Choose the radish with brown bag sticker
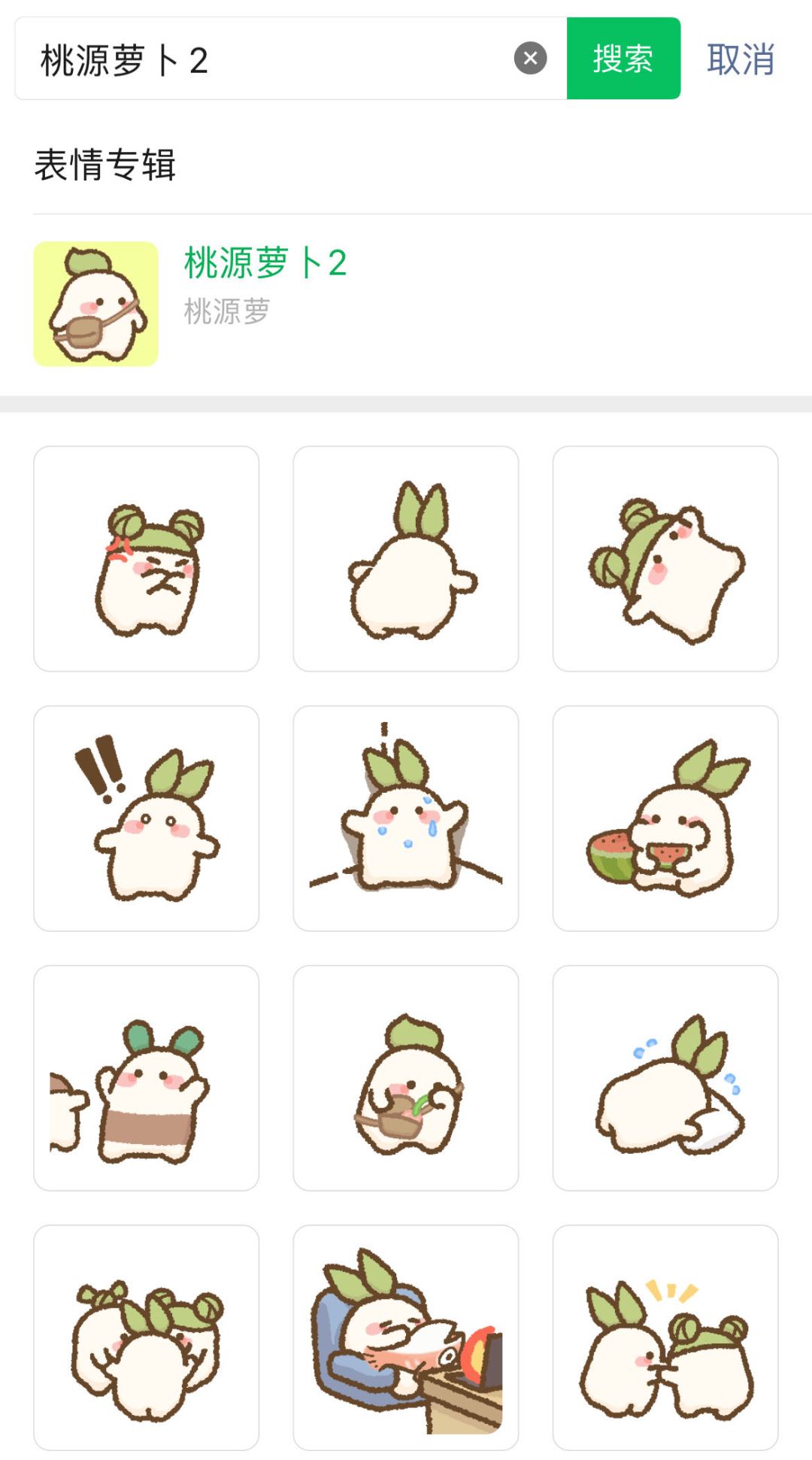 tap(406, 1078)
